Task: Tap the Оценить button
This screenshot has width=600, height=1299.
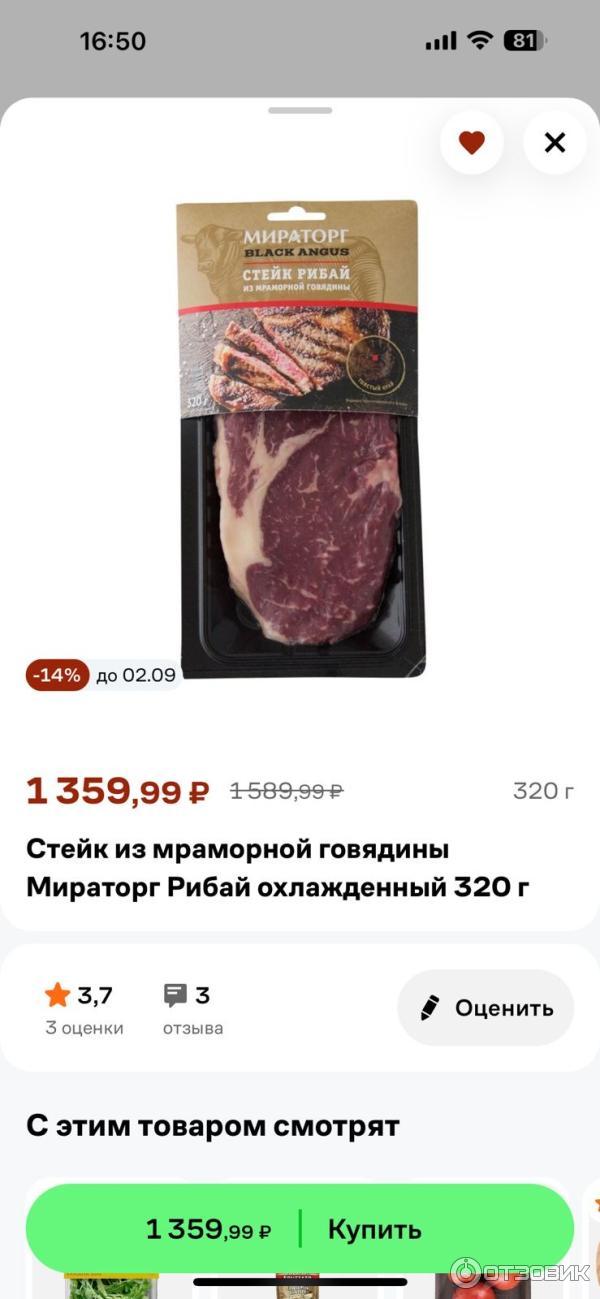Action: (x=486, y=1008)
